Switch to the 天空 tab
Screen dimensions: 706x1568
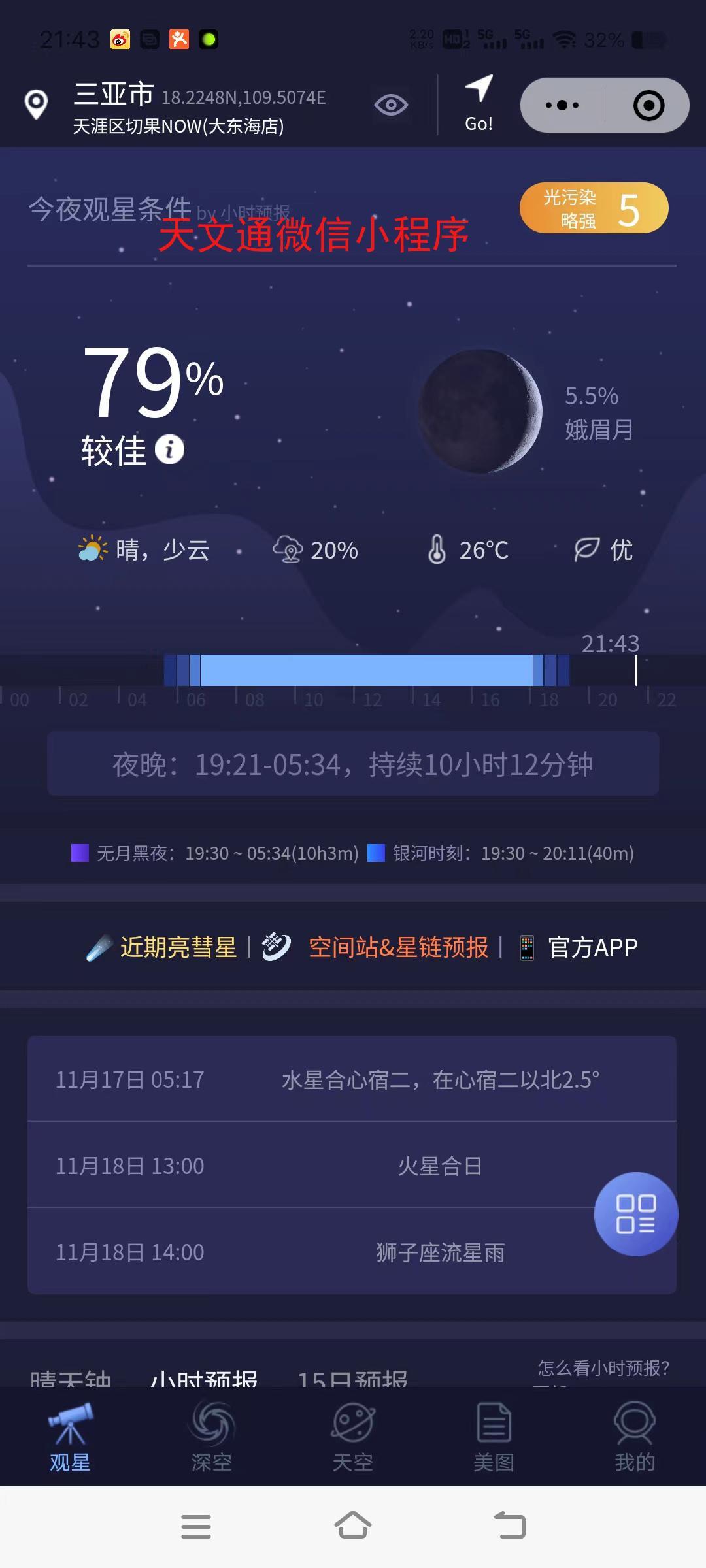[x=352, y=1436]
